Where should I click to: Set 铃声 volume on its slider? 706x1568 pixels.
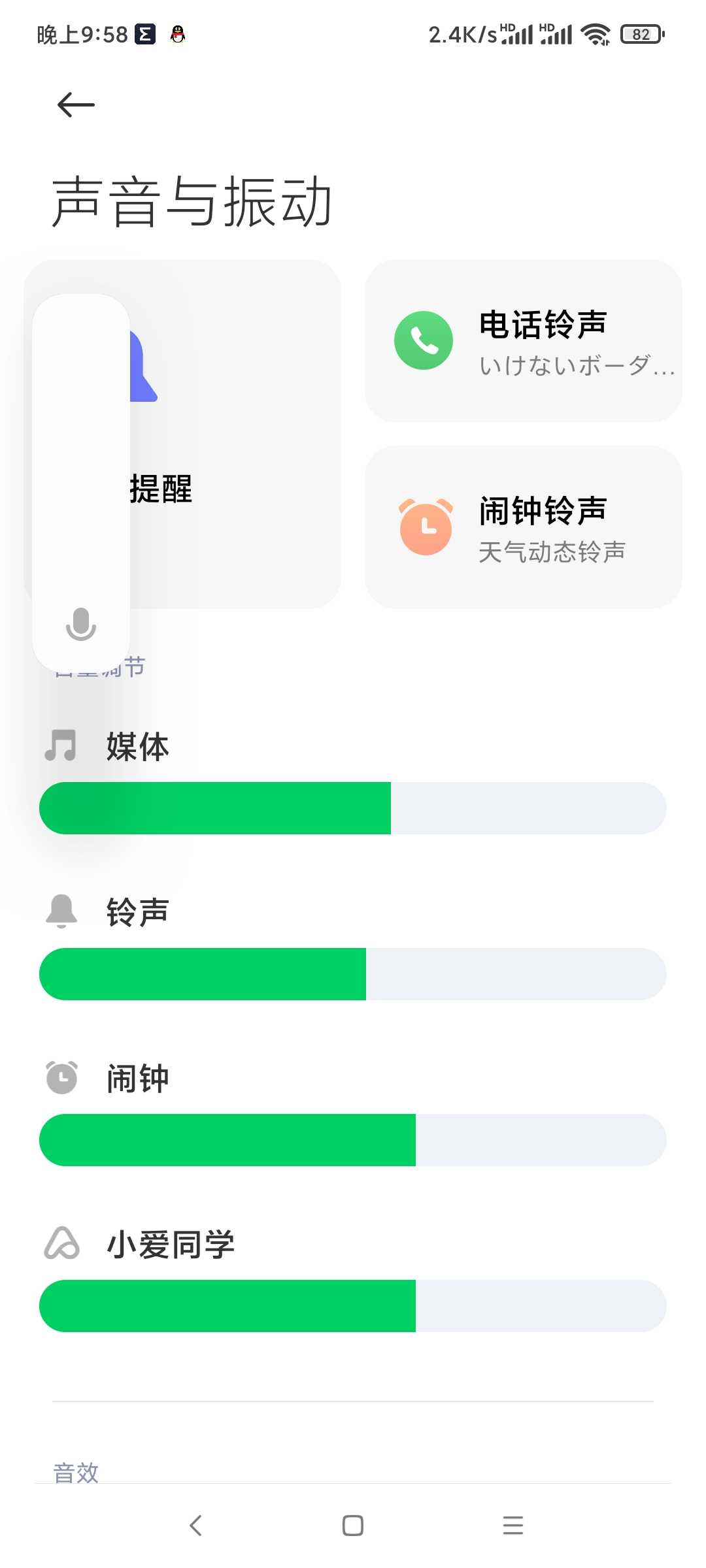(x=353, y=974)
